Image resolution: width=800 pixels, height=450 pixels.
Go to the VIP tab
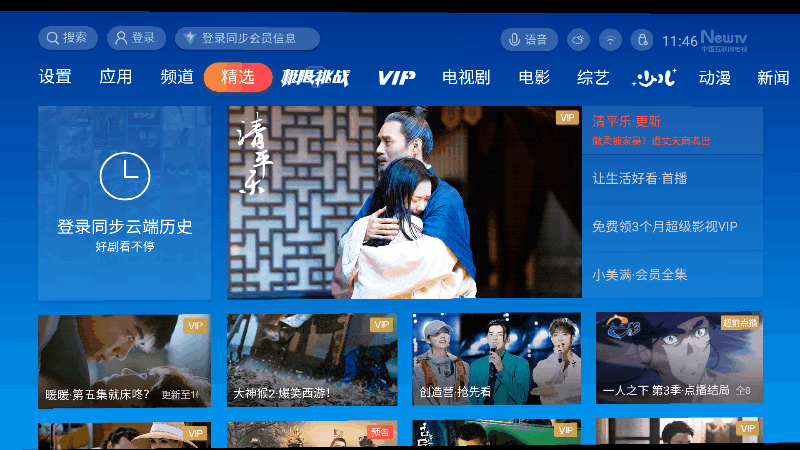pos(396,77)
